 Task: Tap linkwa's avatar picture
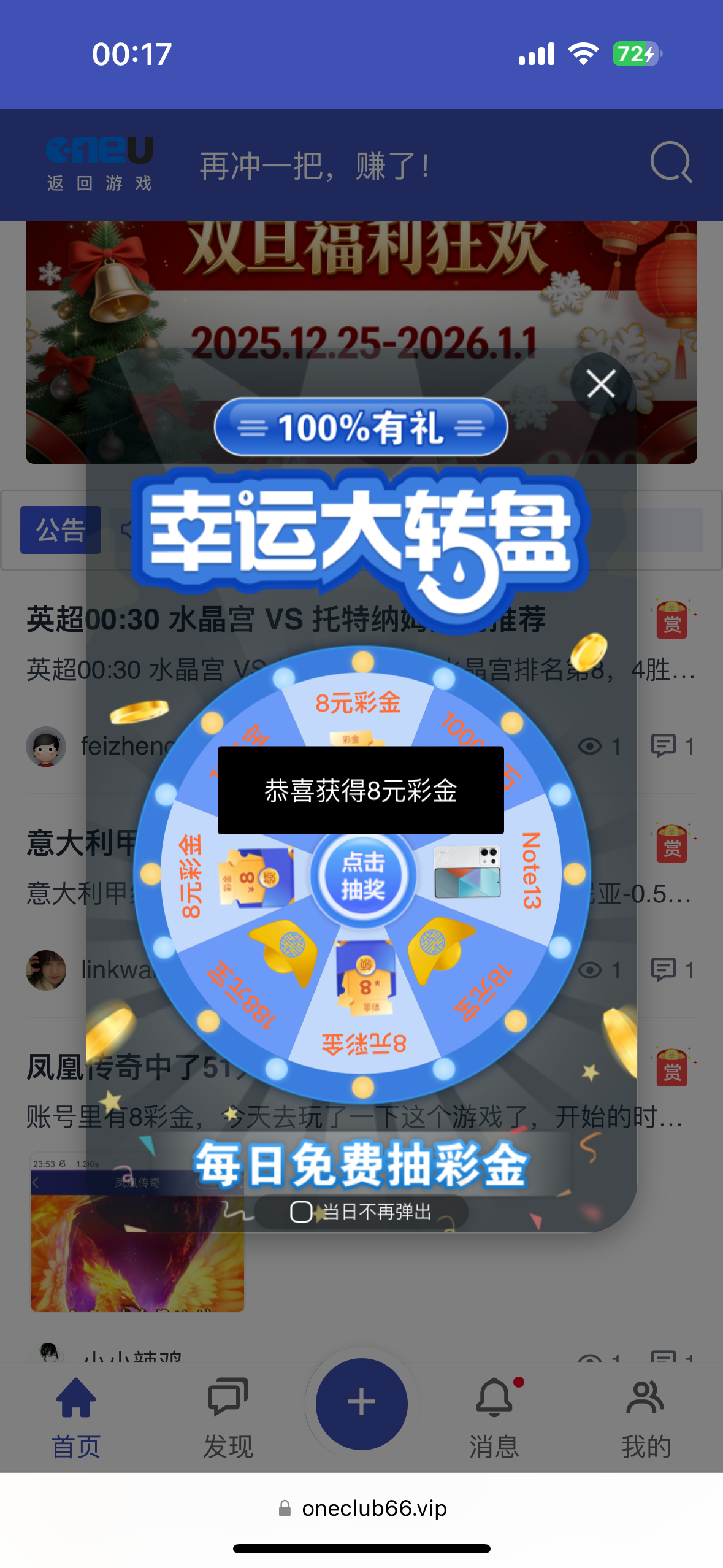(46, 970)
